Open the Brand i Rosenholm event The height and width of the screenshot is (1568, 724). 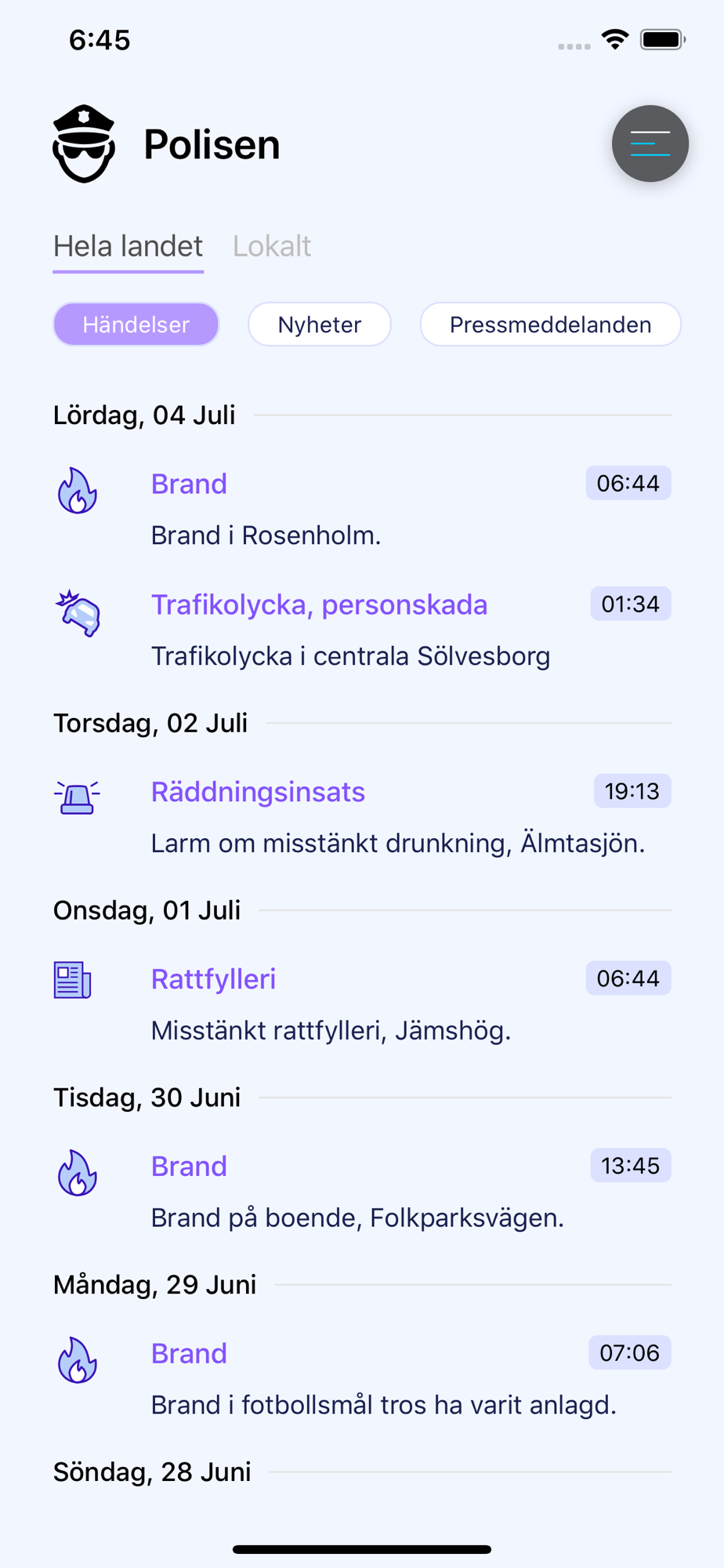[x=360, y=509]
